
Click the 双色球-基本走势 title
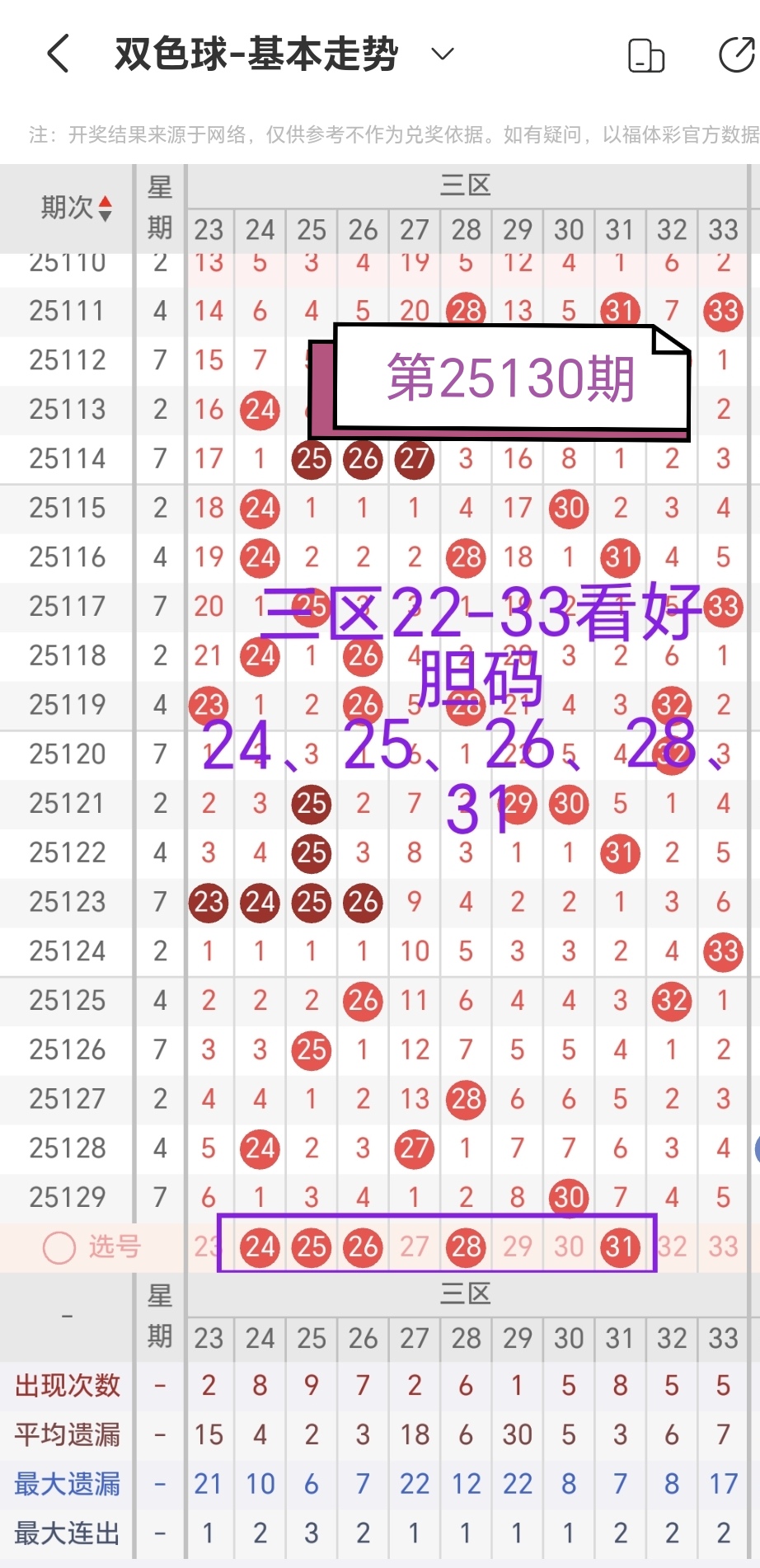pyautogui.click(x=256, y=53)
